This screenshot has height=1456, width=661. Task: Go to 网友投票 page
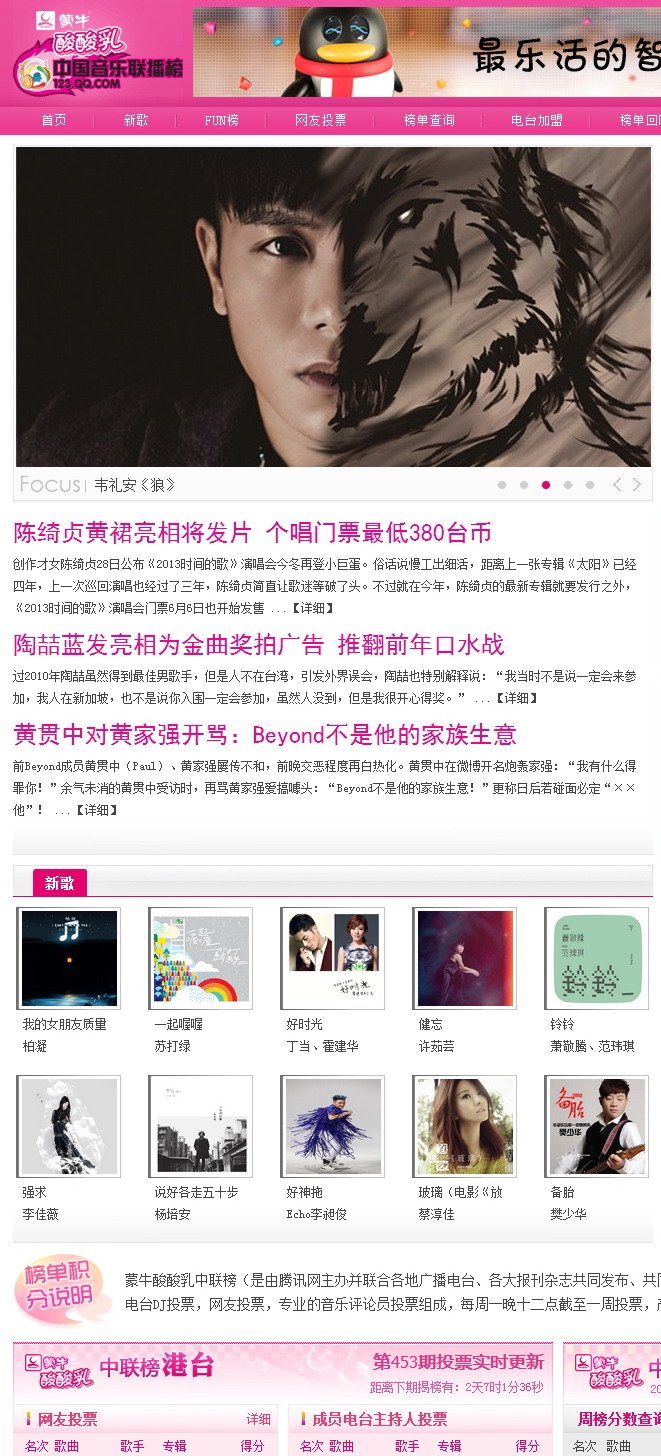point(320,120)
